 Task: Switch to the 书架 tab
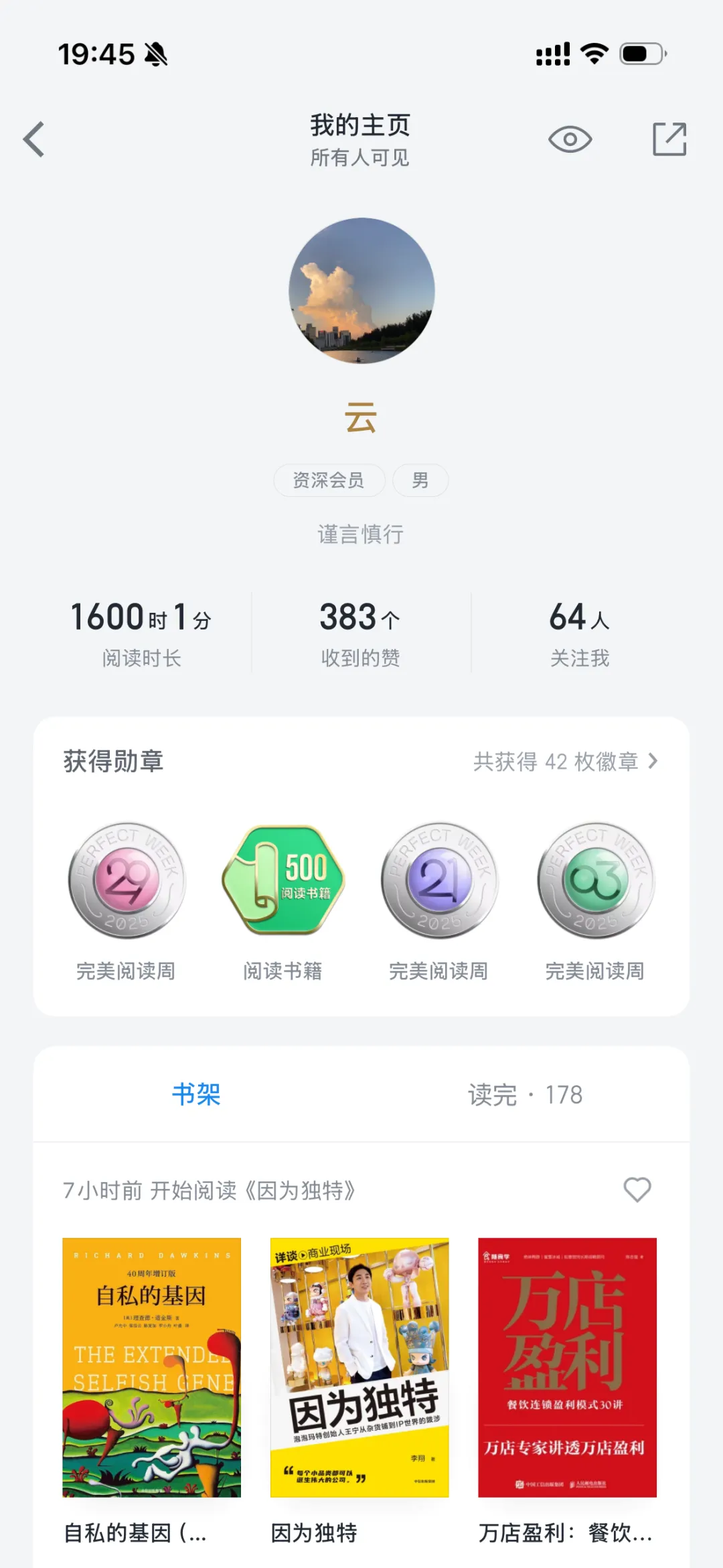coord(196,1094)
